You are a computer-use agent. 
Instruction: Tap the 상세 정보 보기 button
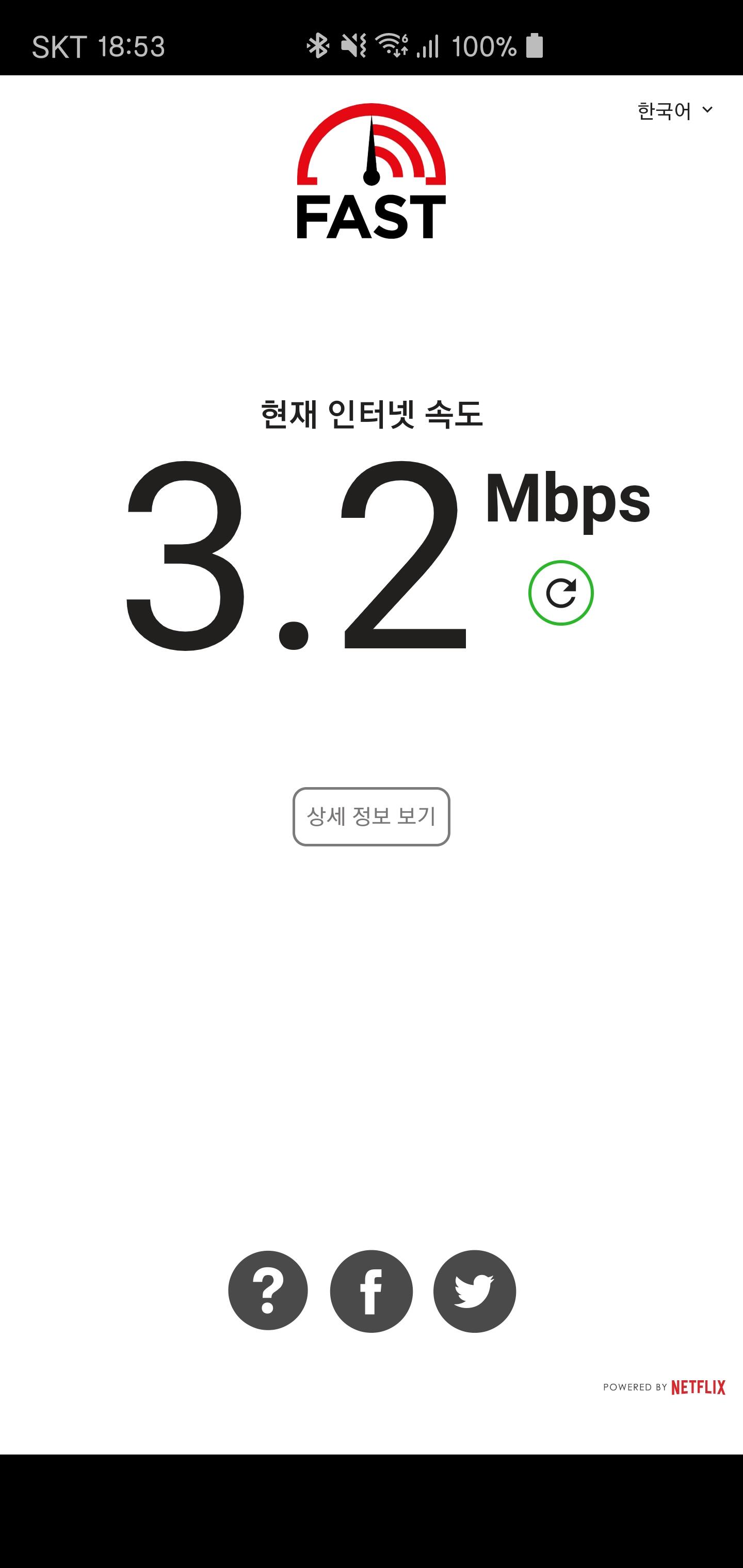pos(371,816)
